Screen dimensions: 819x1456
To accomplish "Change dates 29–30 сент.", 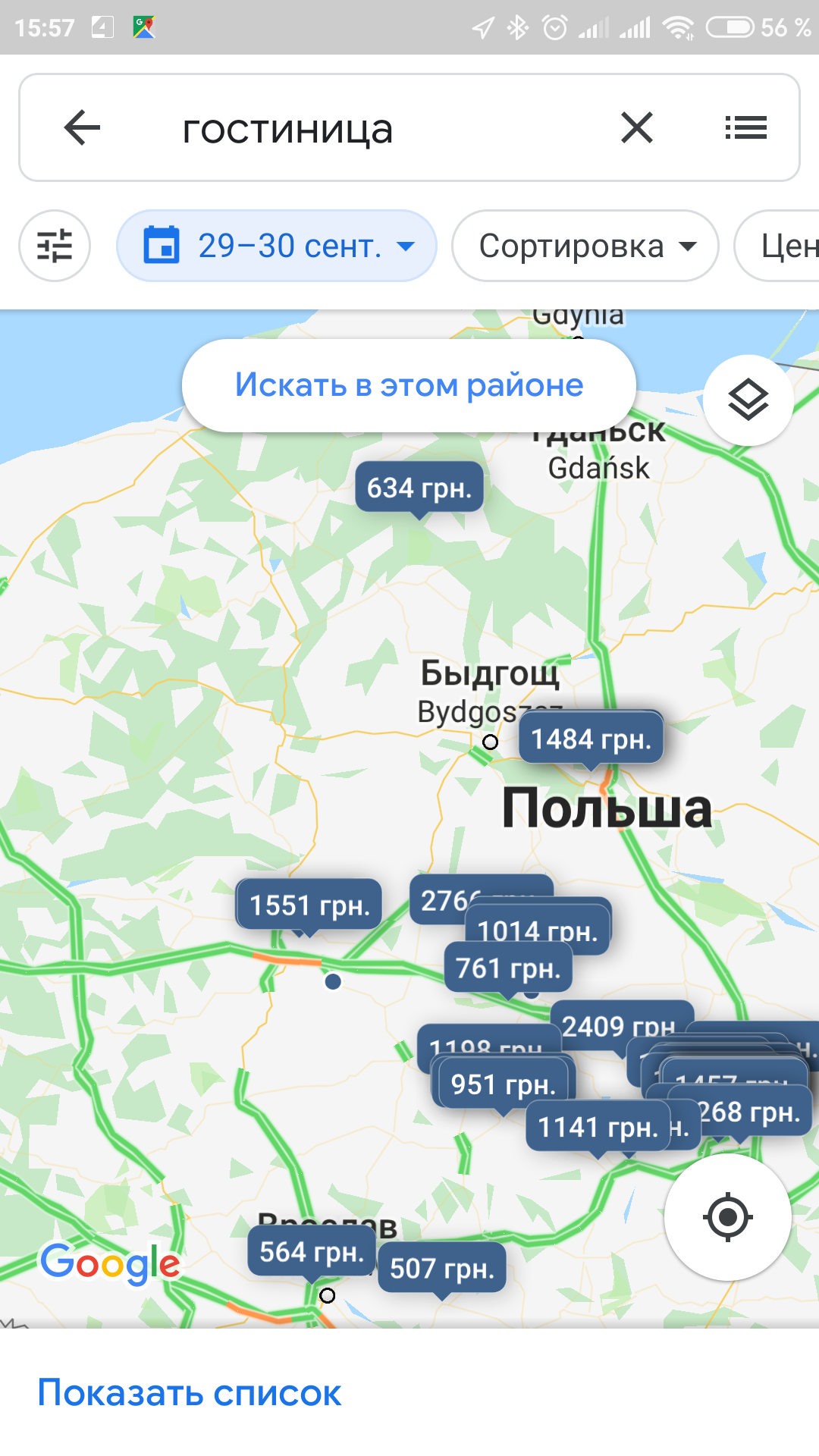I will point(277,246).
